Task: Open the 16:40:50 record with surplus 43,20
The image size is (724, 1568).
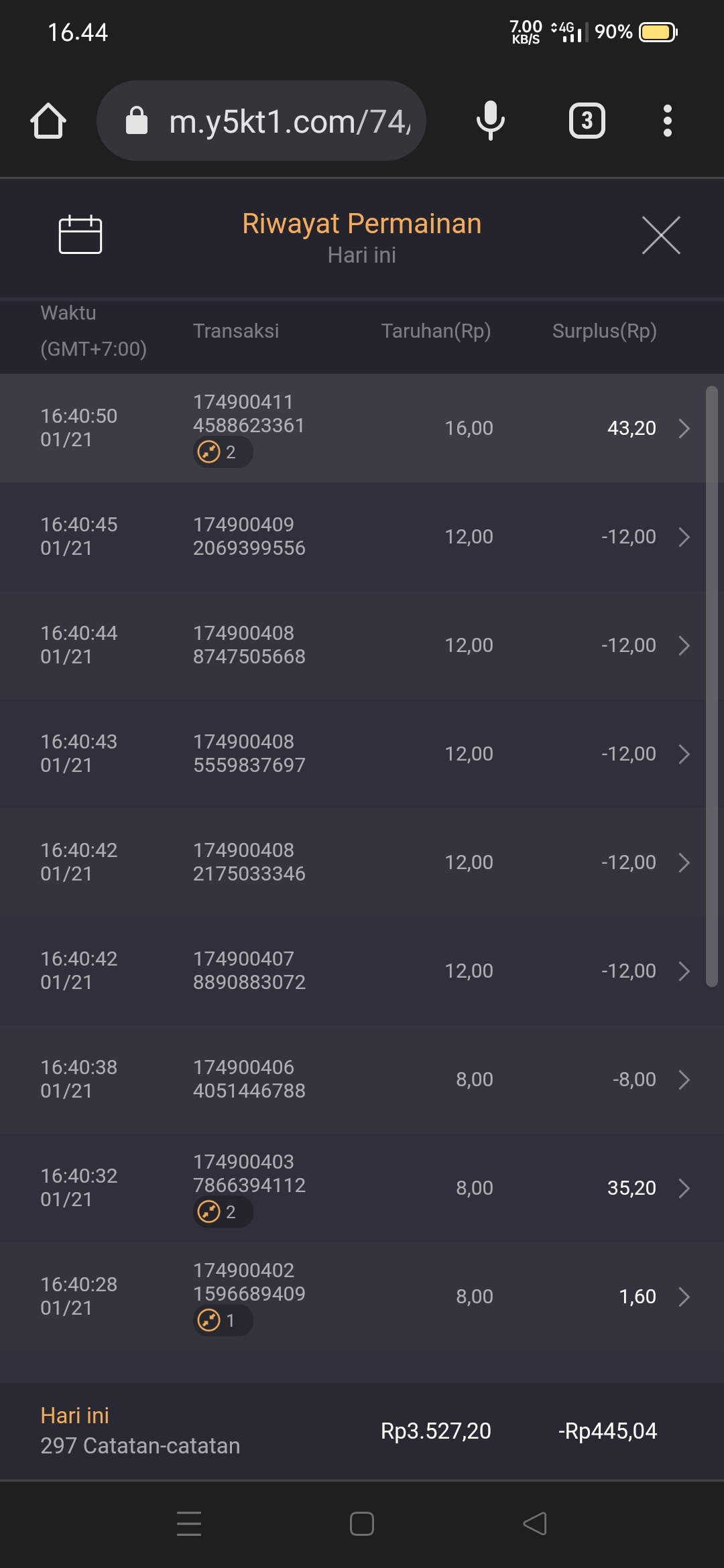Action: point(362,428)
